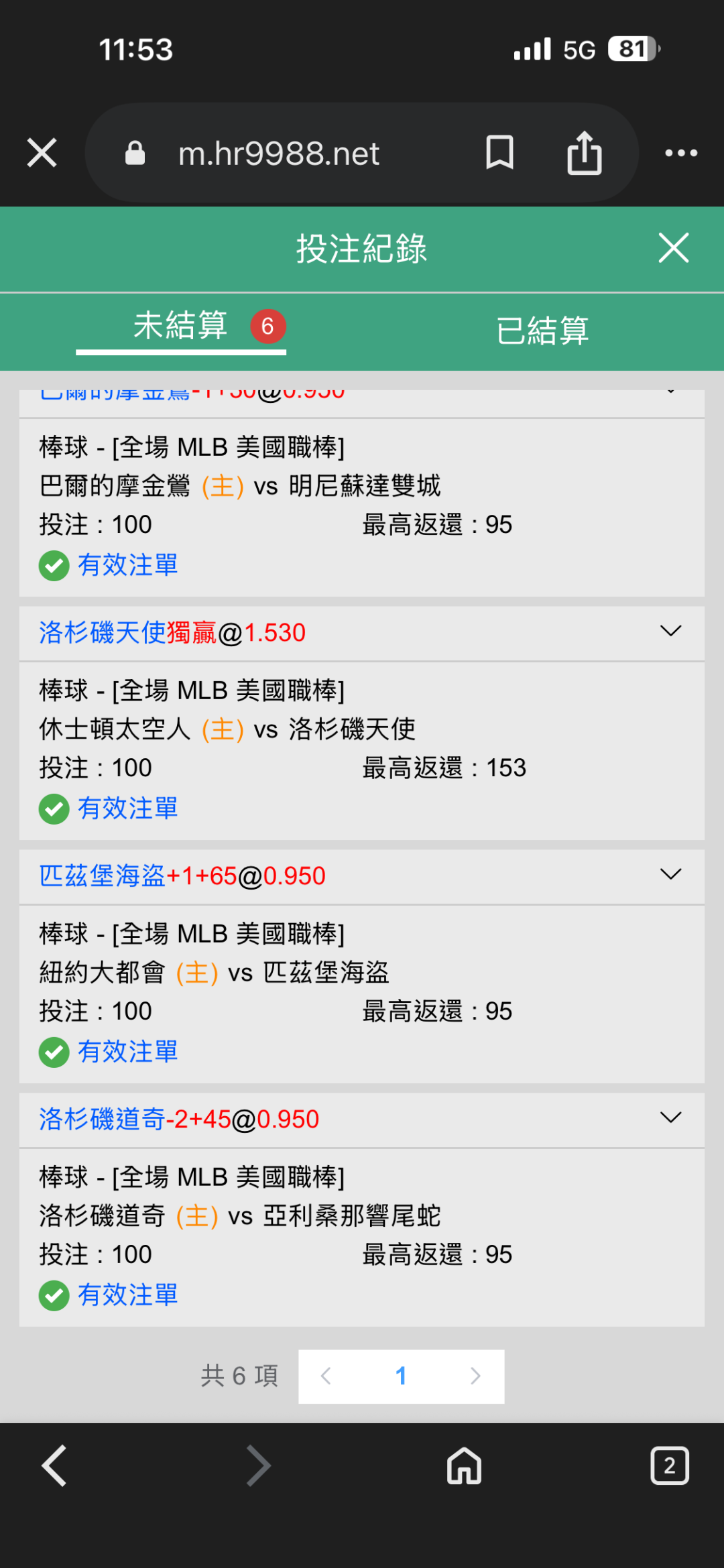Navigate back in the browser
The width and height of the screenshot is (724, 1568).
click(55, 1465)
